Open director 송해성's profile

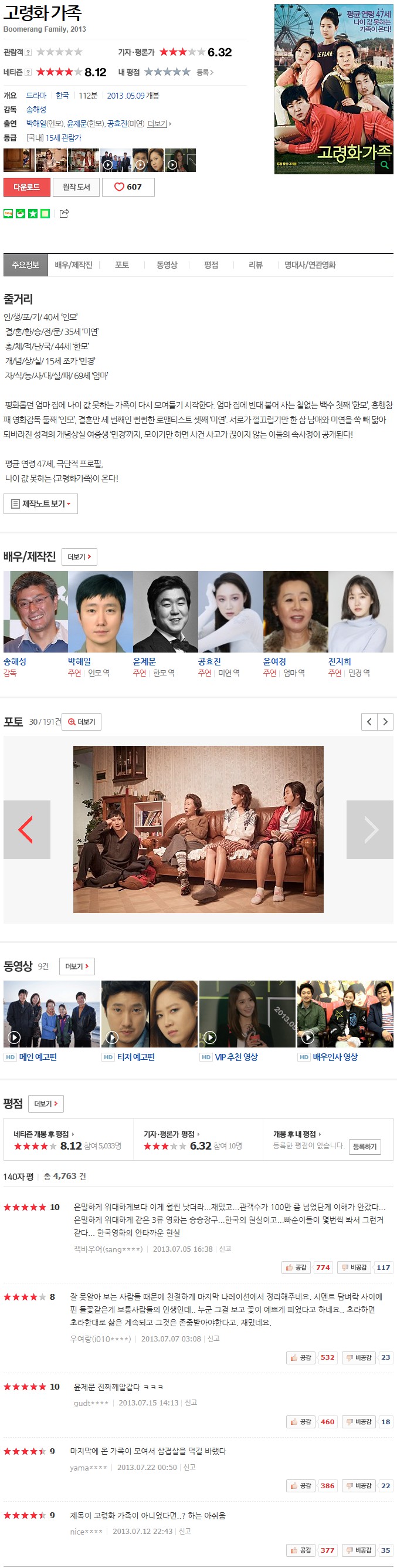(x=15, y=661)
